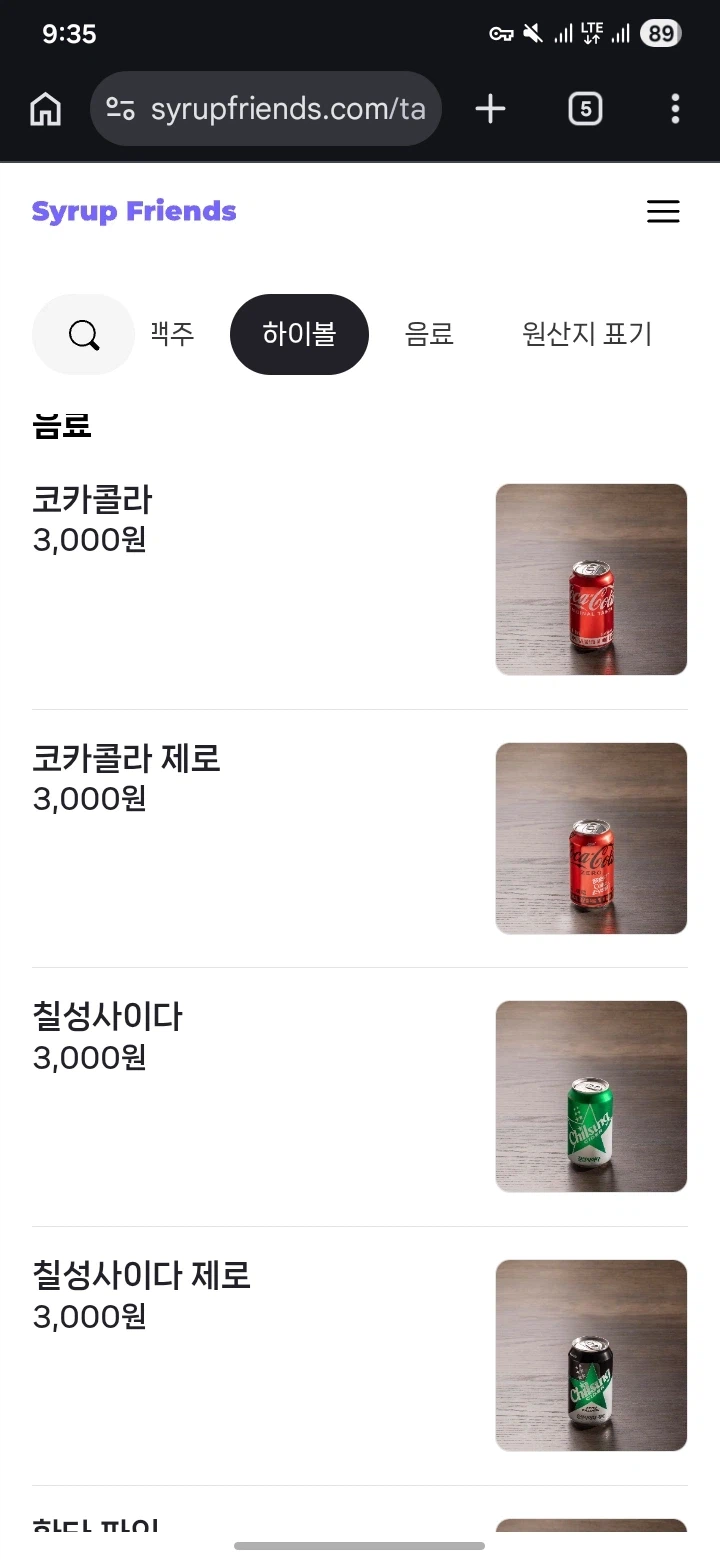Screen dimensions: 720x1560
Task: Open a new browser tab with the plus icon
Action: [x=489, y=108]
